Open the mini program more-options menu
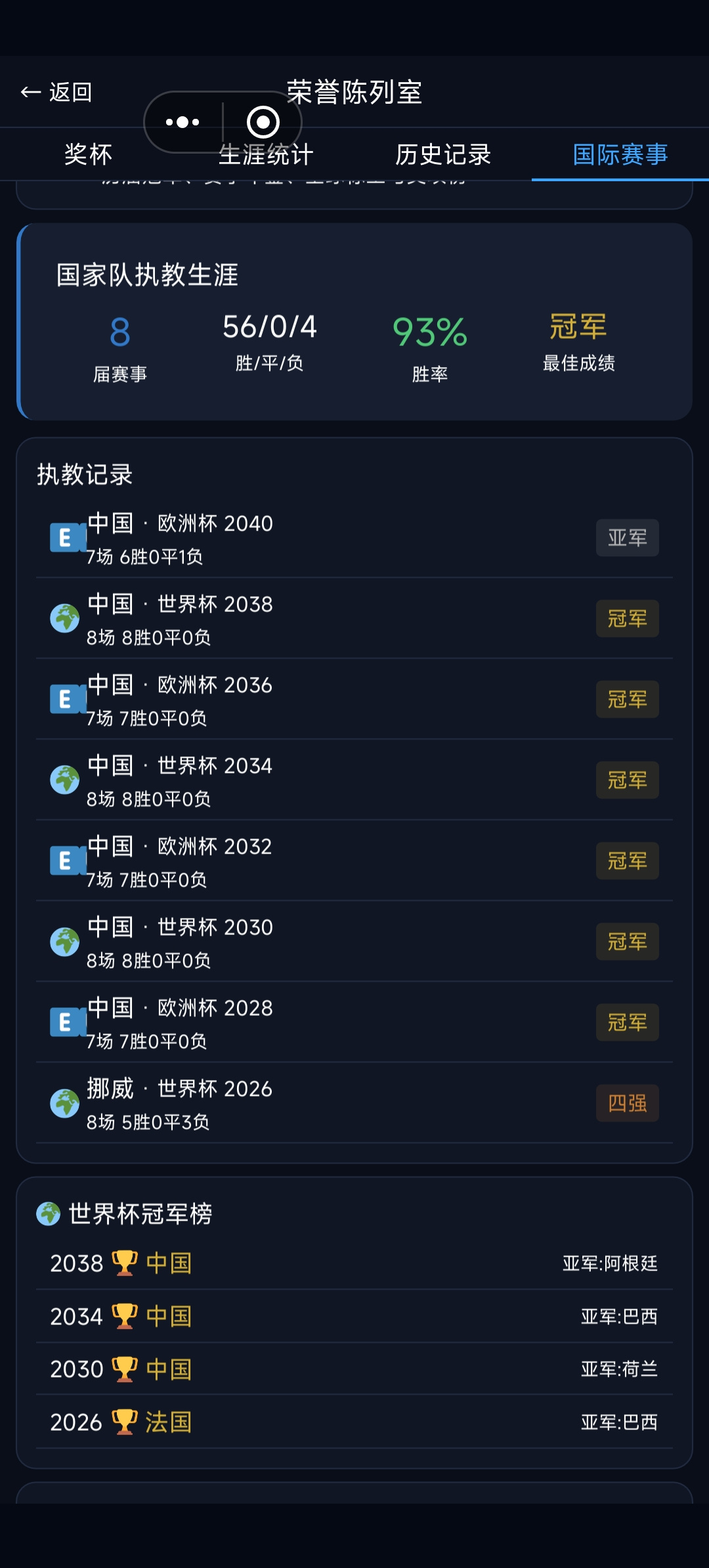 tap(183, 122)
